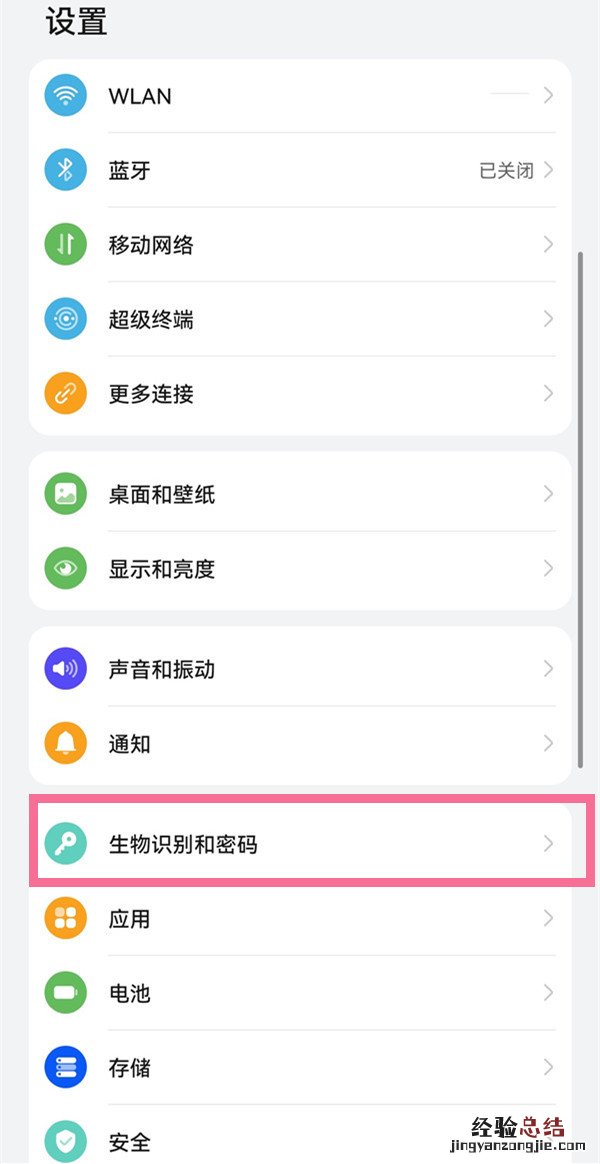View 电池 settings
This screenshot has width=600, height=1164.
(x=300, y=993)
